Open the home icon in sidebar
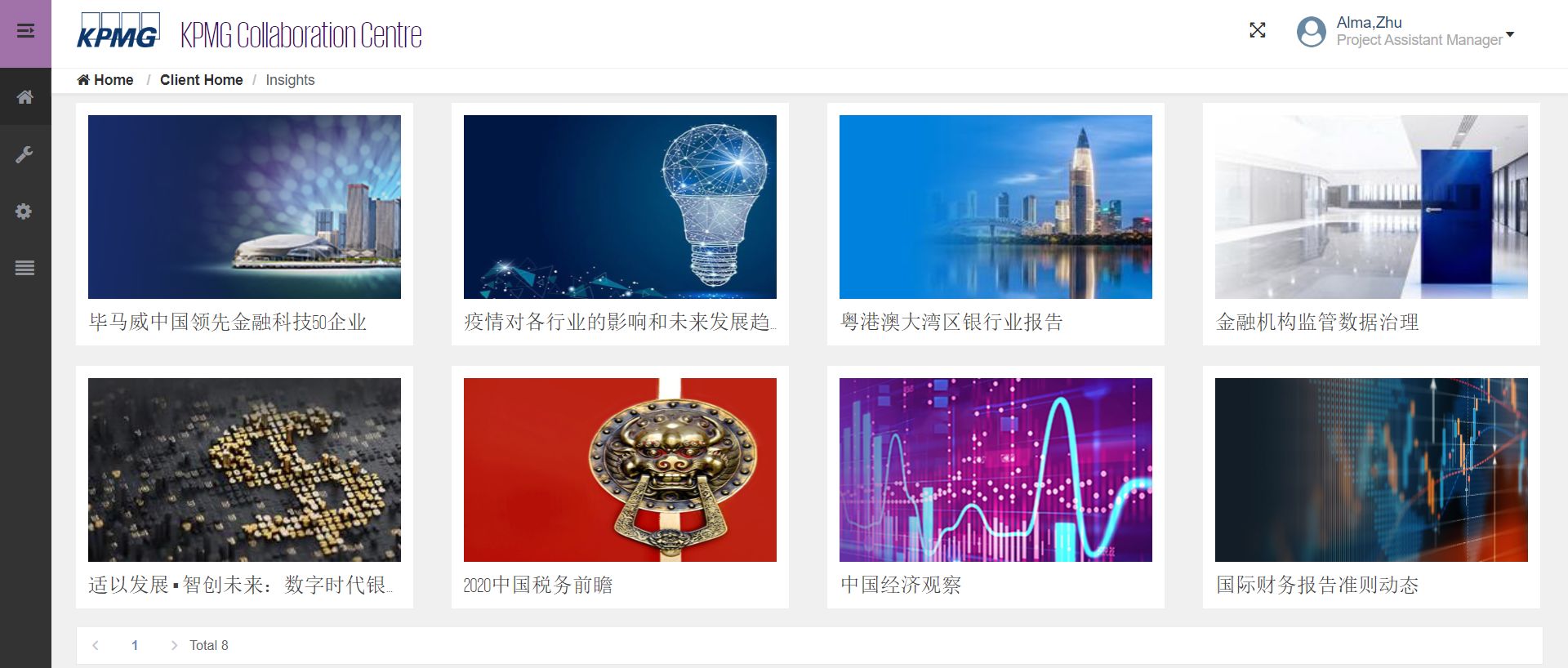Image resolution: width=1568 pixels, height=668 pixels. click(x=25, y=97)
